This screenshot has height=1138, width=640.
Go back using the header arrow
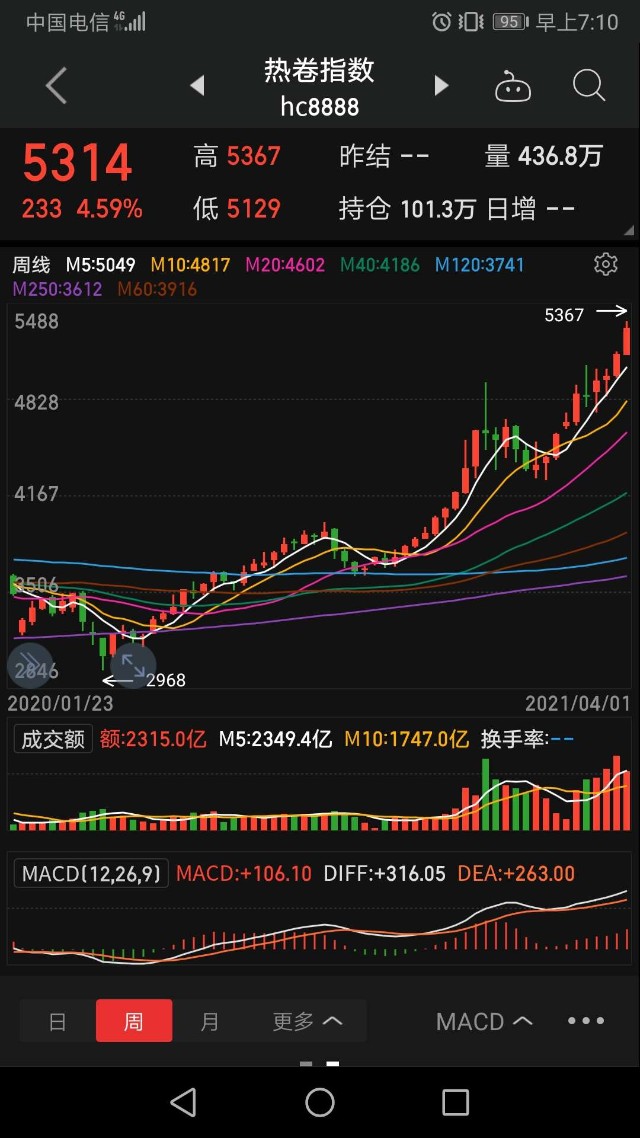click(57, 86)
